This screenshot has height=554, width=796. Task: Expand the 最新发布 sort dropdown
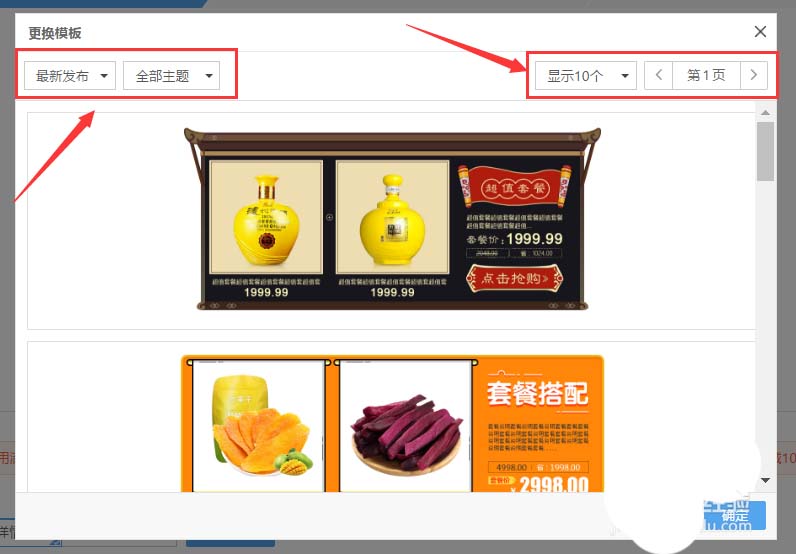pyautogui.click(x=70, y=76)
